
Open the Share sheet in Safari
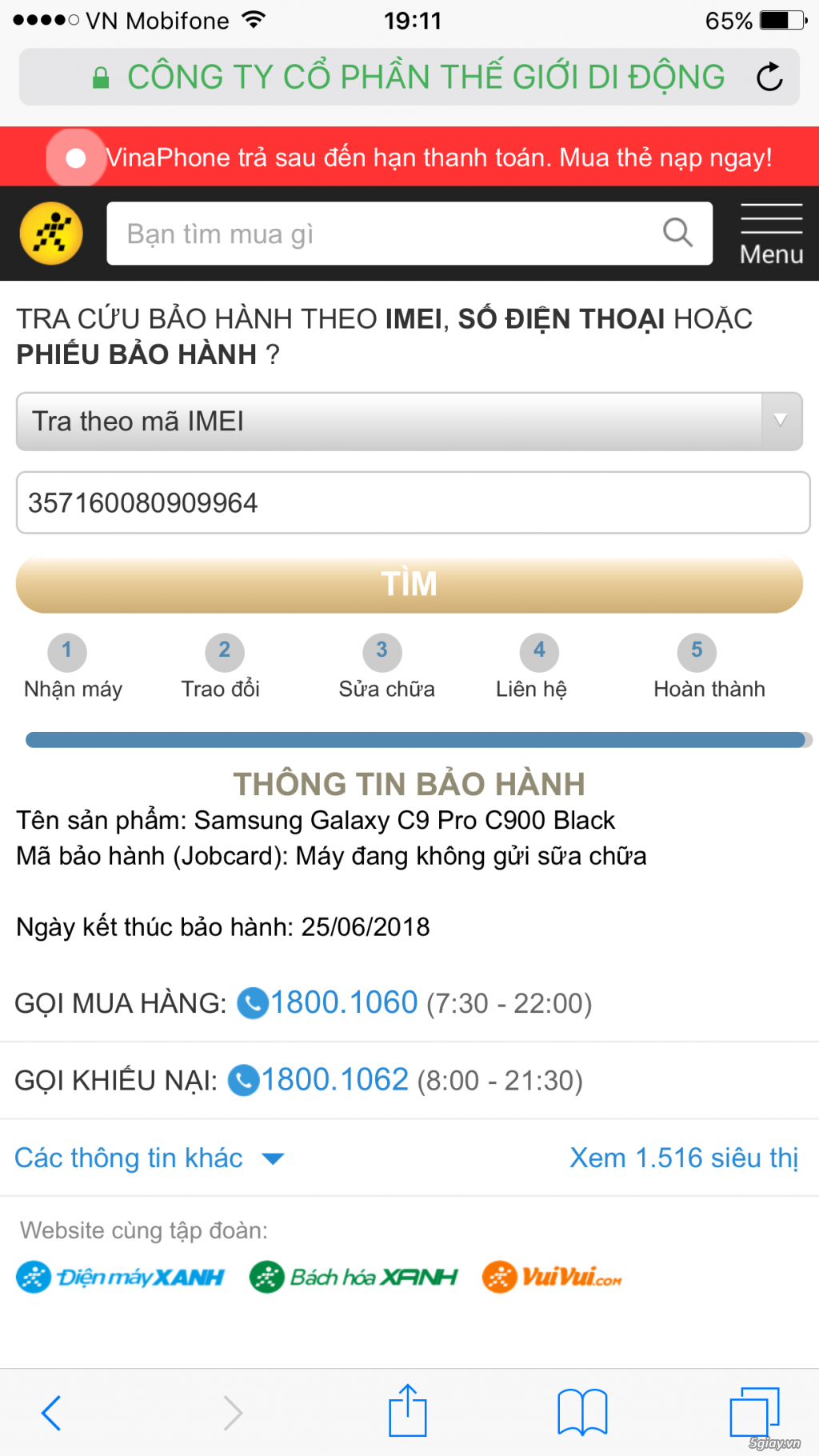click(407, 1410)
